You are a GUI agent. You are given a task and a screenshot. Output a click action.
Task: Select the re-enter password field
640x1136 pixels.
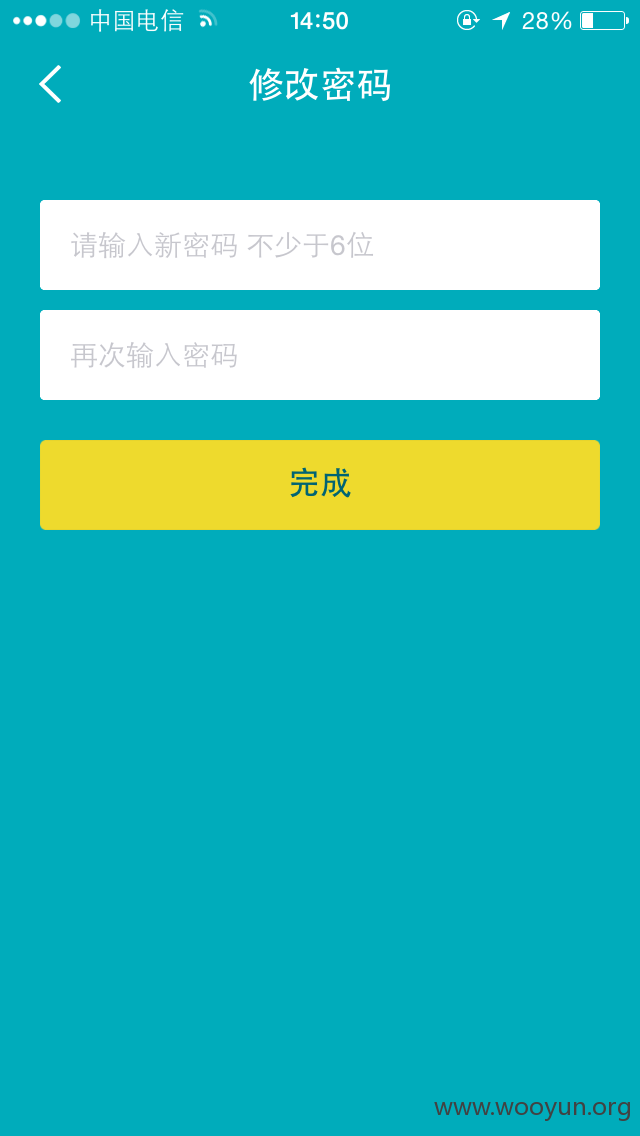coord(320,355)
